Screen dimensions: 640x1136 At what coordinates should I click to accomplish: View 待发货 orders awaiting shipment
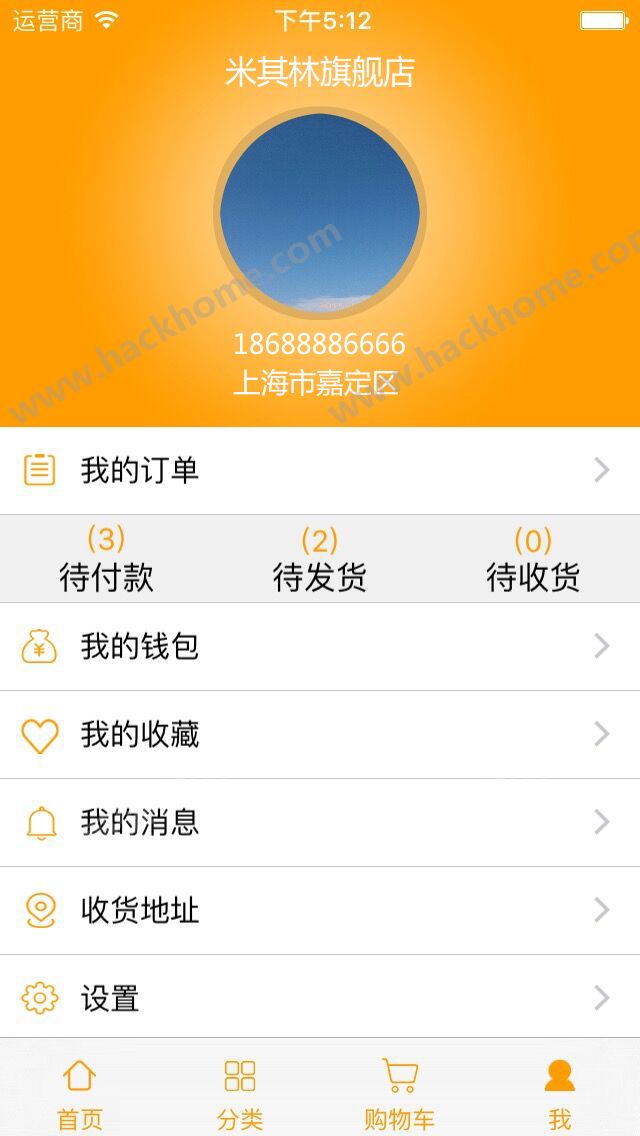click(320, 560)
